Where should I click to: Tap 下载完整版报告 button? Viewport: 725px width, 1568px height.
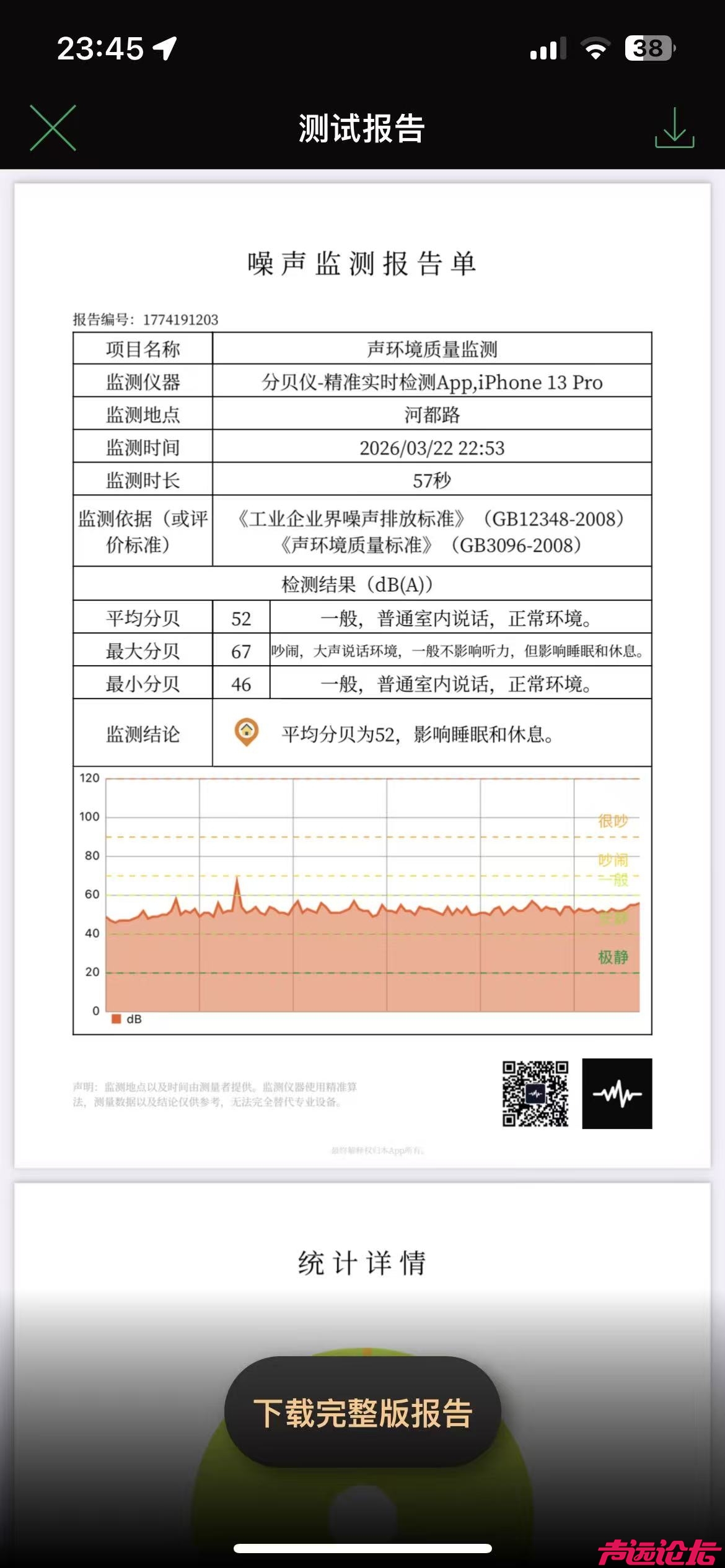tap(362, 1413)
